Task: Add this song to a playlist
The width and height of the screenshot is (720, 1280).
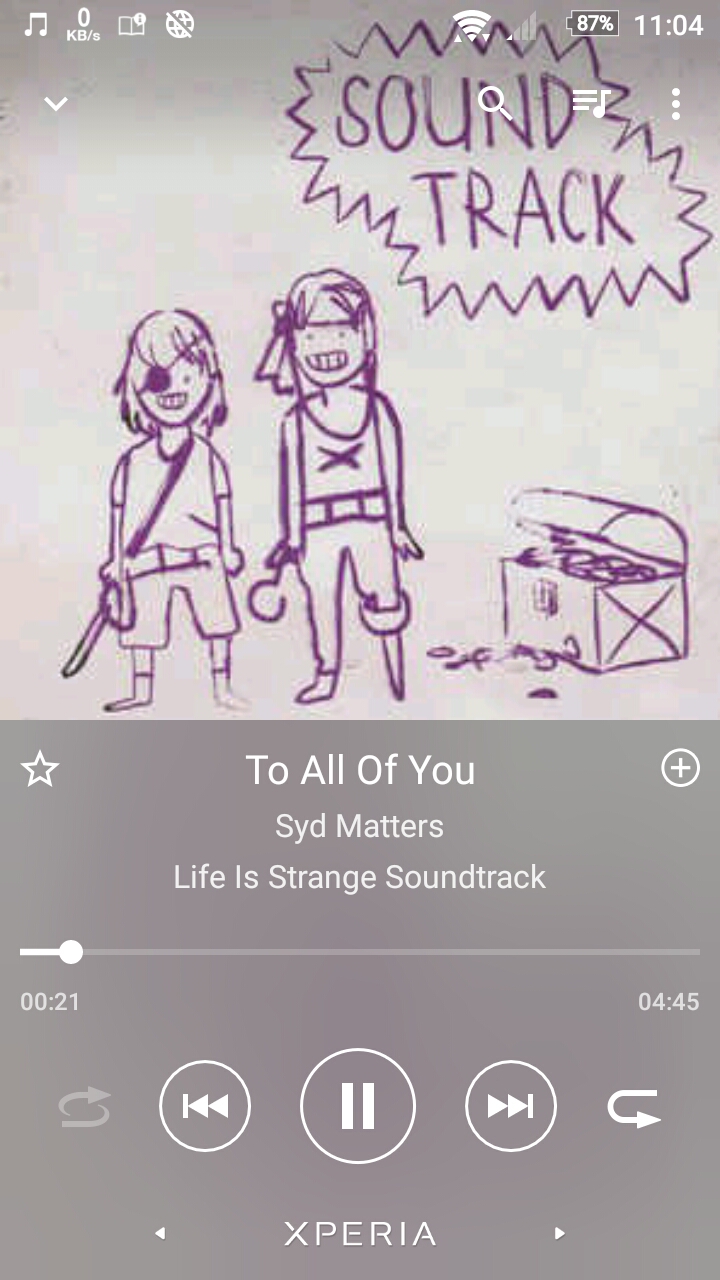Action: click(680, 768)
